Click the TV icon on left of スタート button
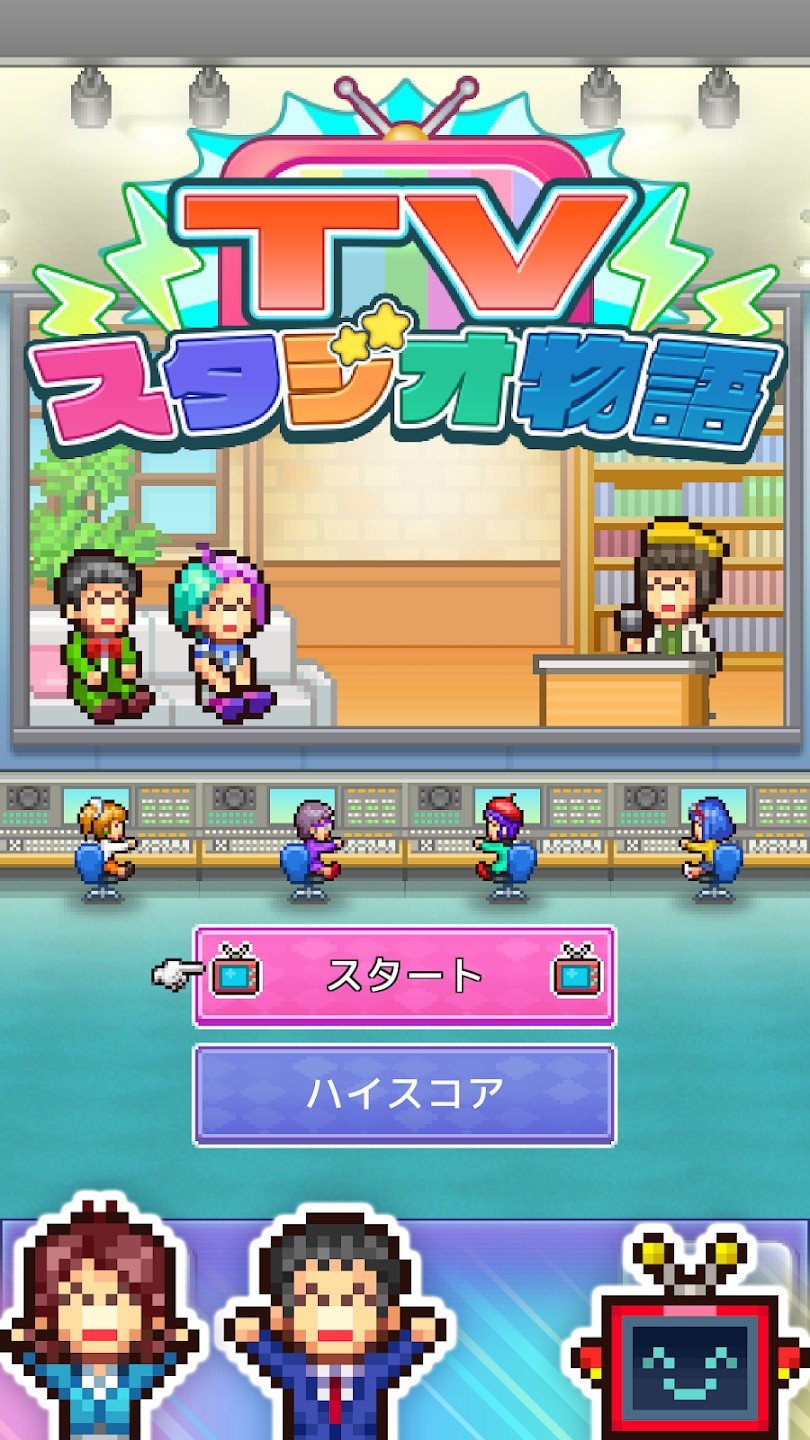 [232, 975]
